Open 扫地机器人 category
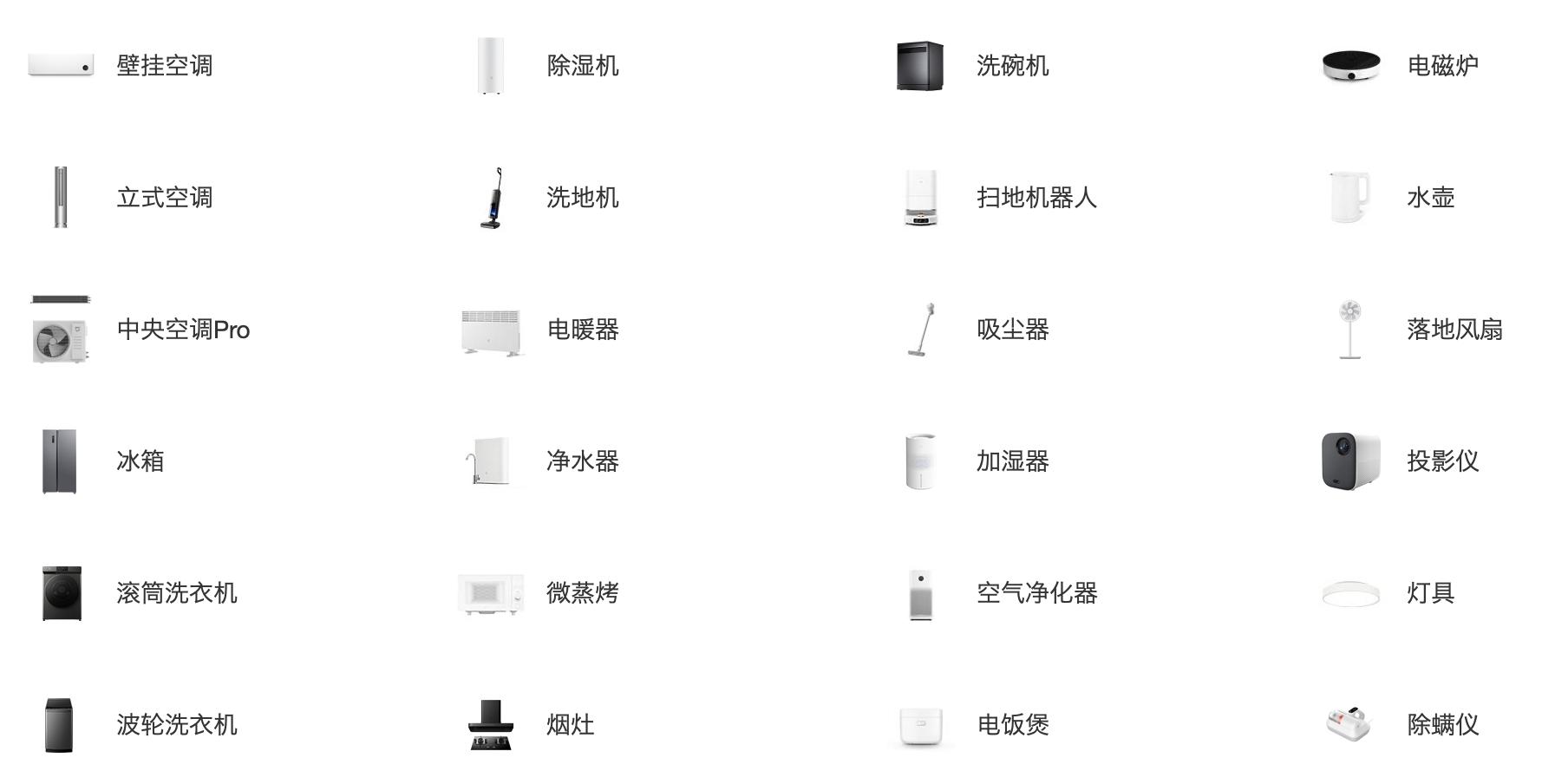Image resolution: width=1542 pixels, height=784 pixels. (1037, 198)
